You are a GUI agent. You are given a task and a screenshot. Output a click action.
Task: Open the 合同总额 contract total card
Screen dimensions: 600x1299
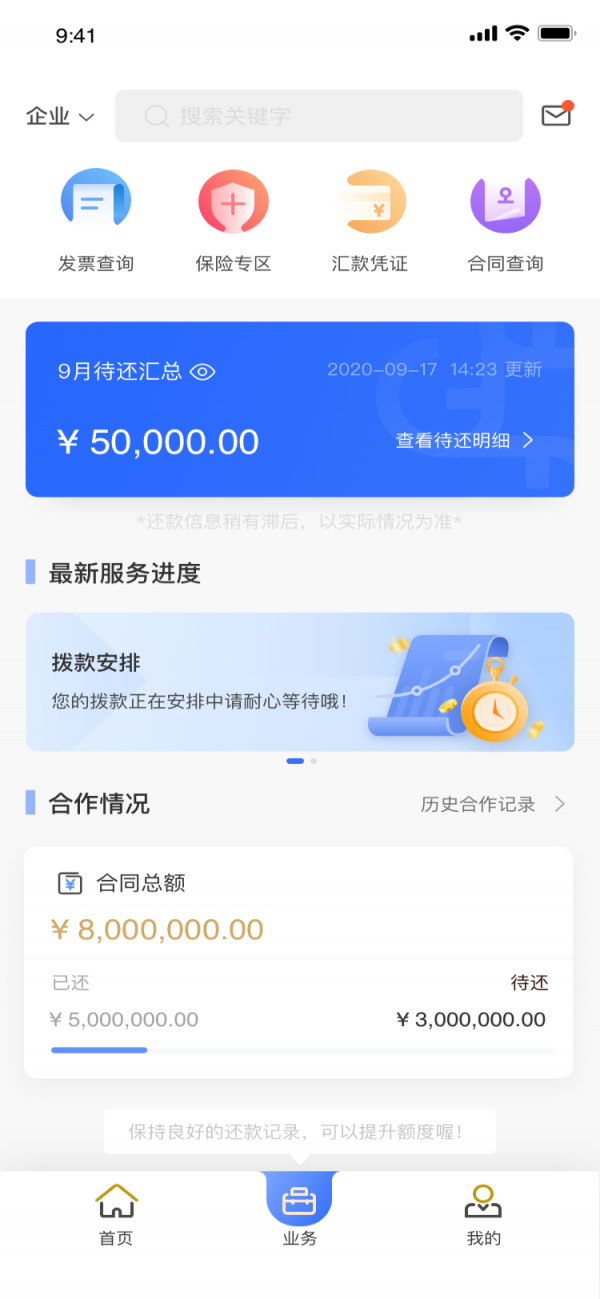(x=298, y=962)
